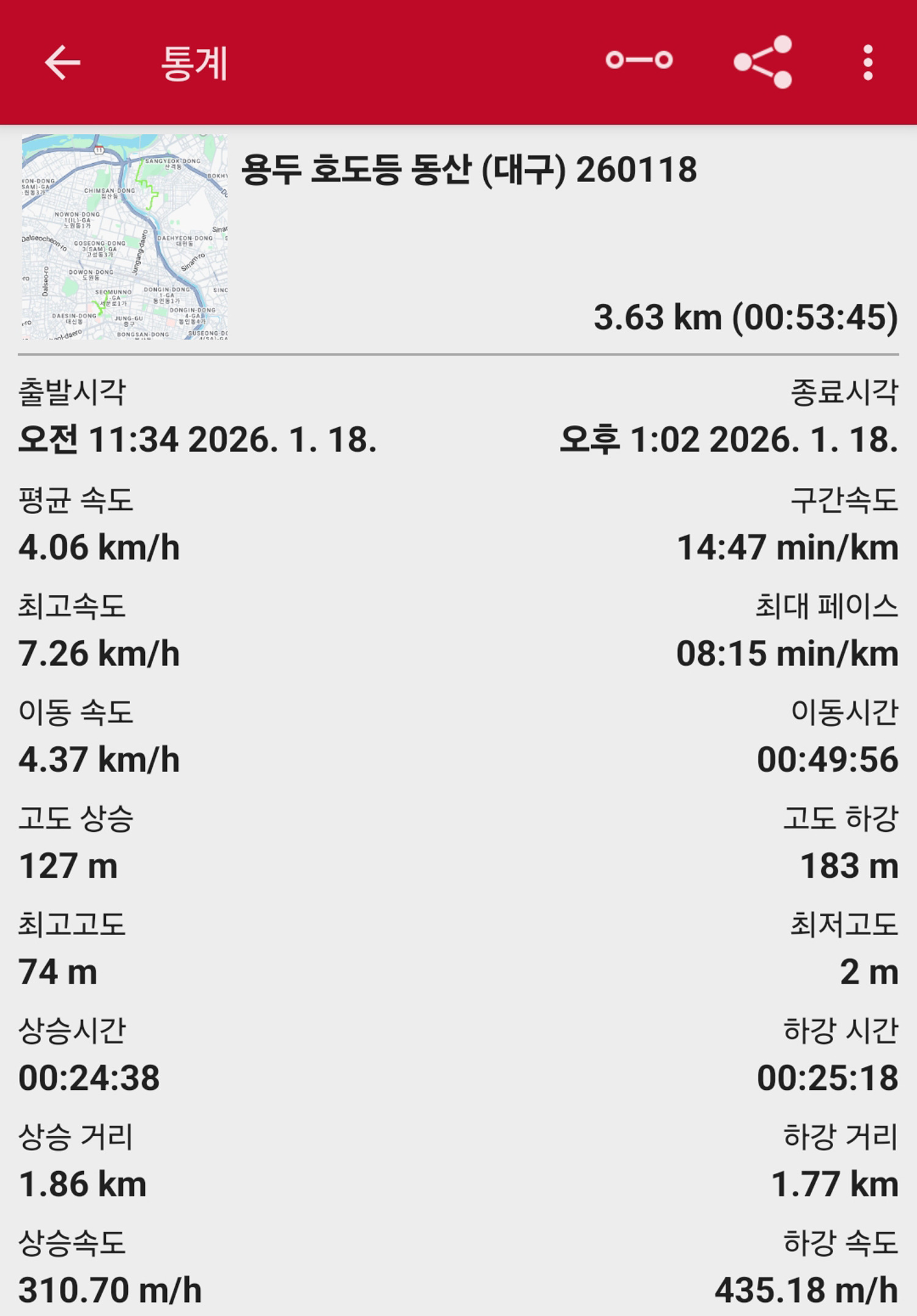Go back from the 통계 screen
Viewport: 917px width, 1316px height.
63,62
